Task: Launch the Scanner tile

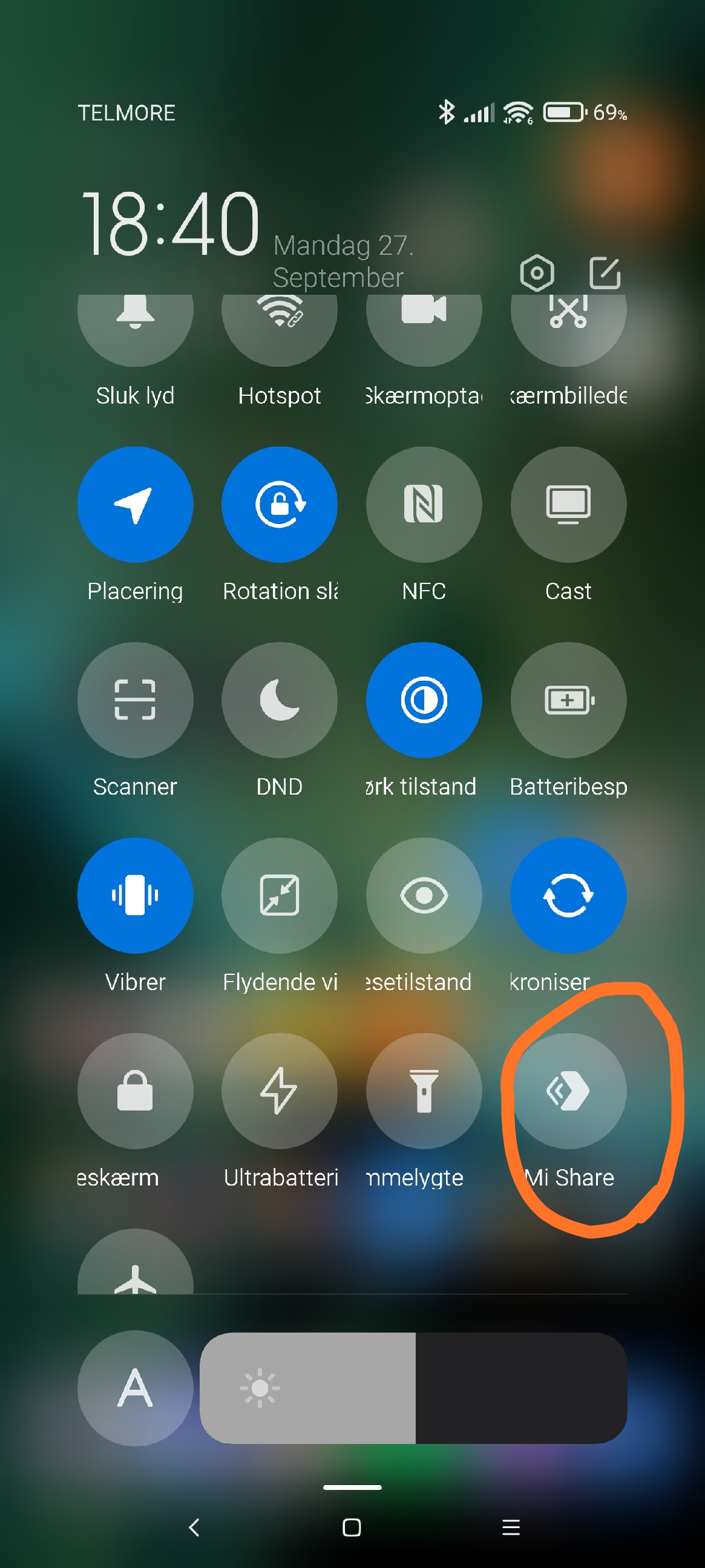Action: click(135, 700)
